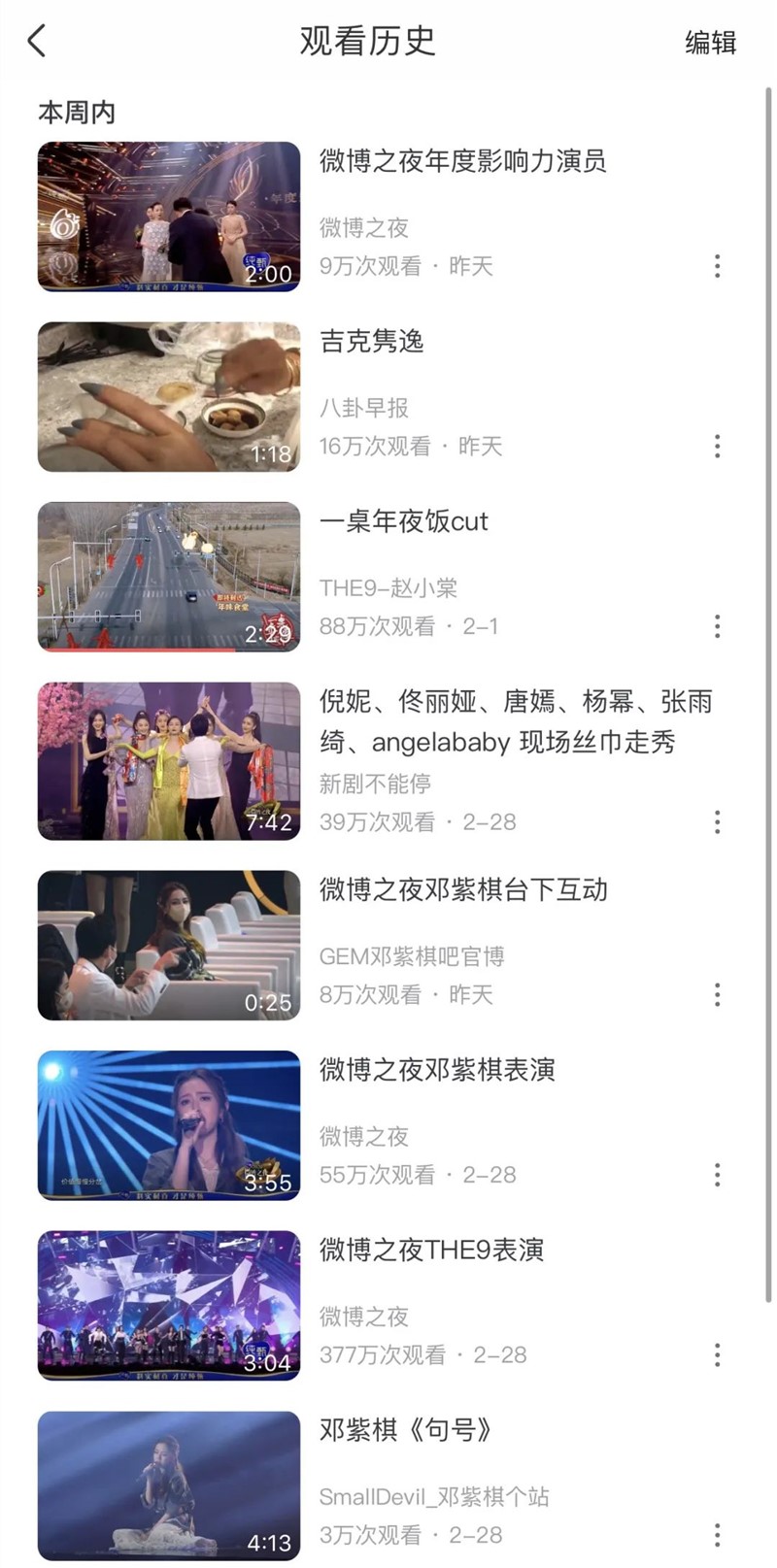Click the back arrow to leave watch history
The height and width of the screenshot is (1568, 777).
pyautogui.click(x=36, y=41)
